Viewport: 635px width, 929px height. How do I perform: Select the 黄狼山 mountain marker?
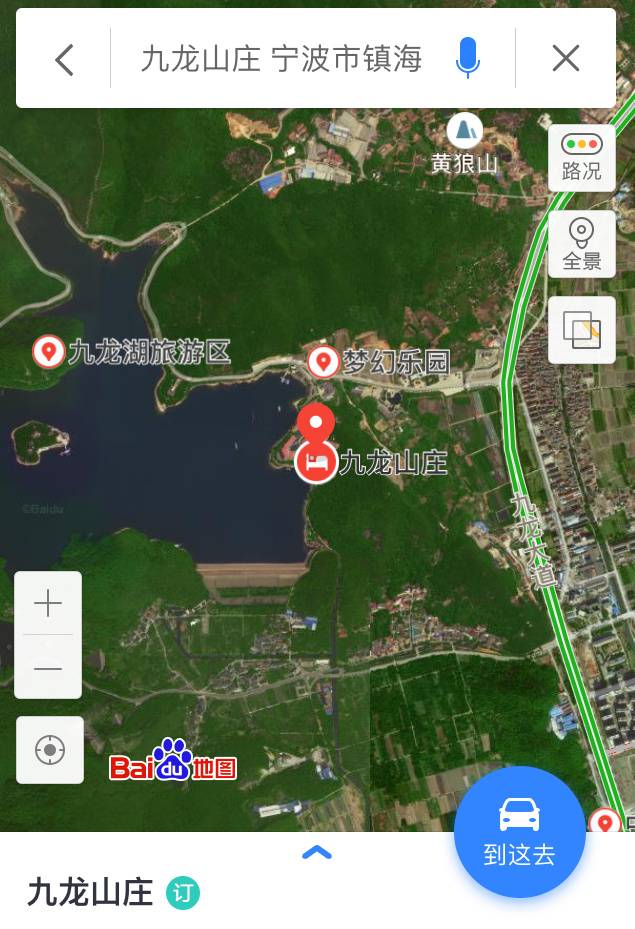[464, 131]
